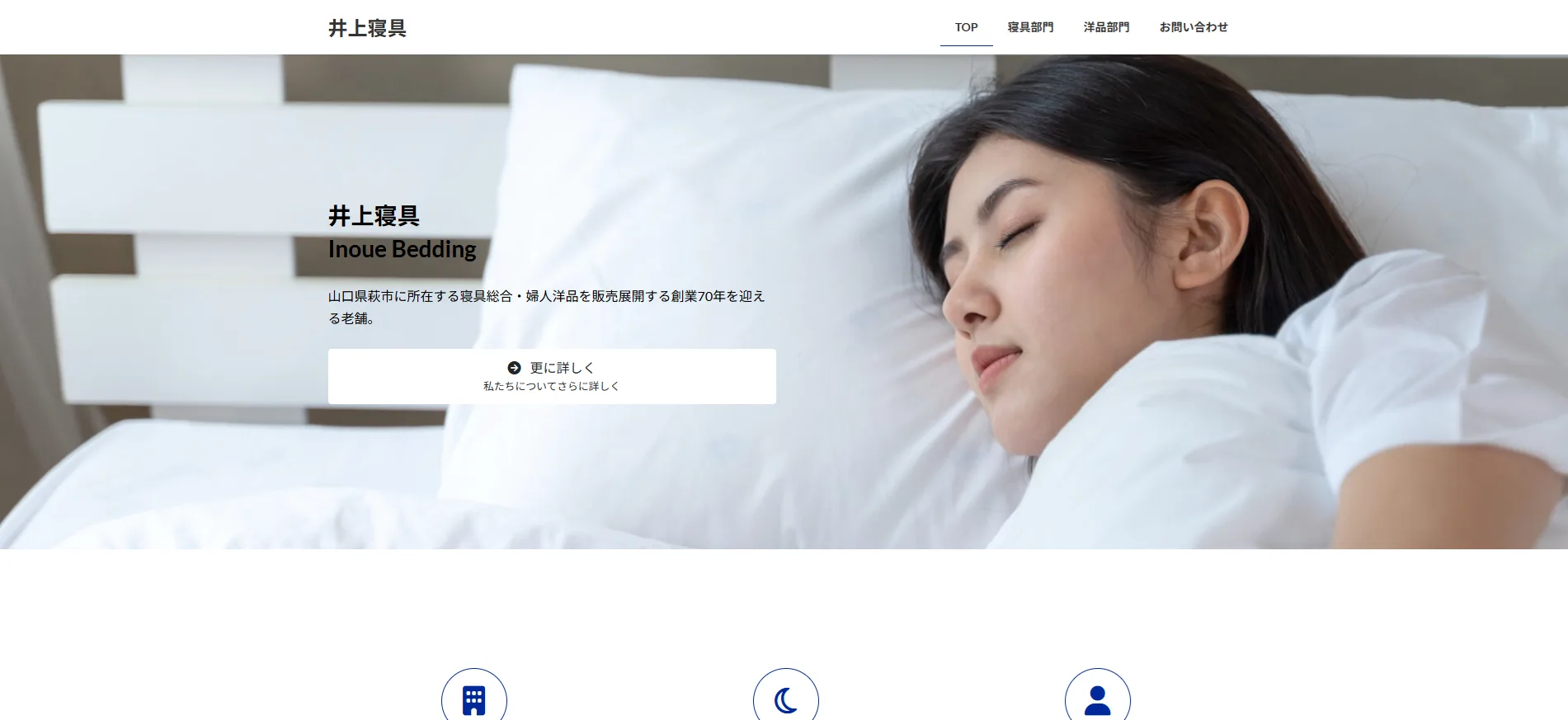Open the 寝具部門 page
The image size is (1568, 720).
1030,27
